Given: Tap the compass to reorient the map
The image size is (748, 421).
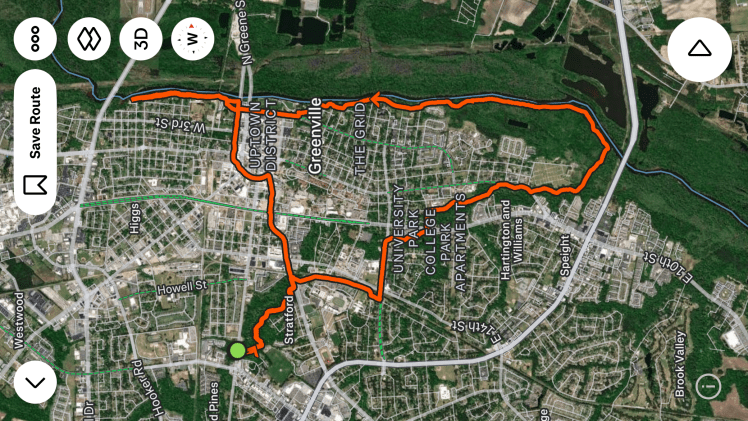Looking at the screenshot, I should pyautogui.click(x=192, y=40).
